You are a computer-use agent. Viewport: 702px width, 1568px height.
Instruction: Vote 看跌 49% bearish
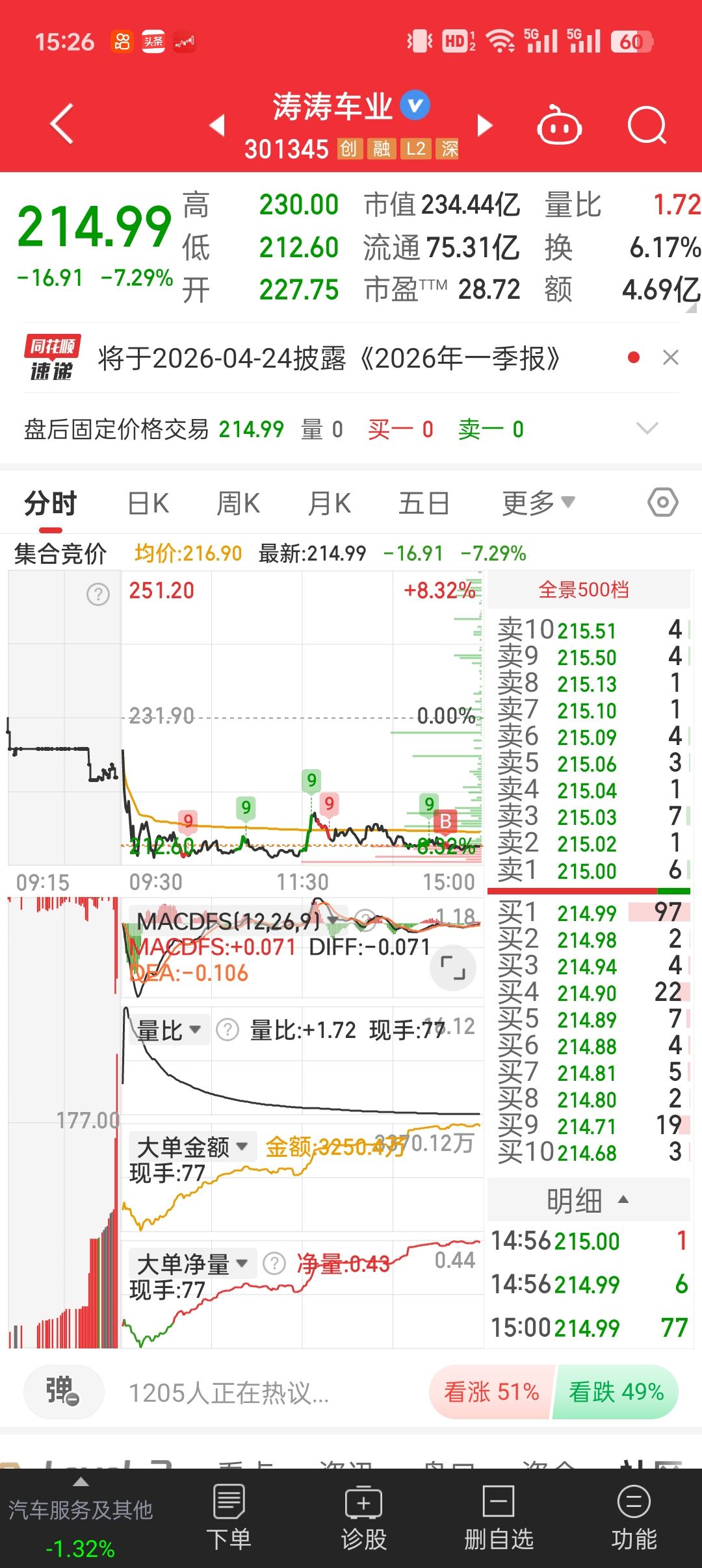616,1392
